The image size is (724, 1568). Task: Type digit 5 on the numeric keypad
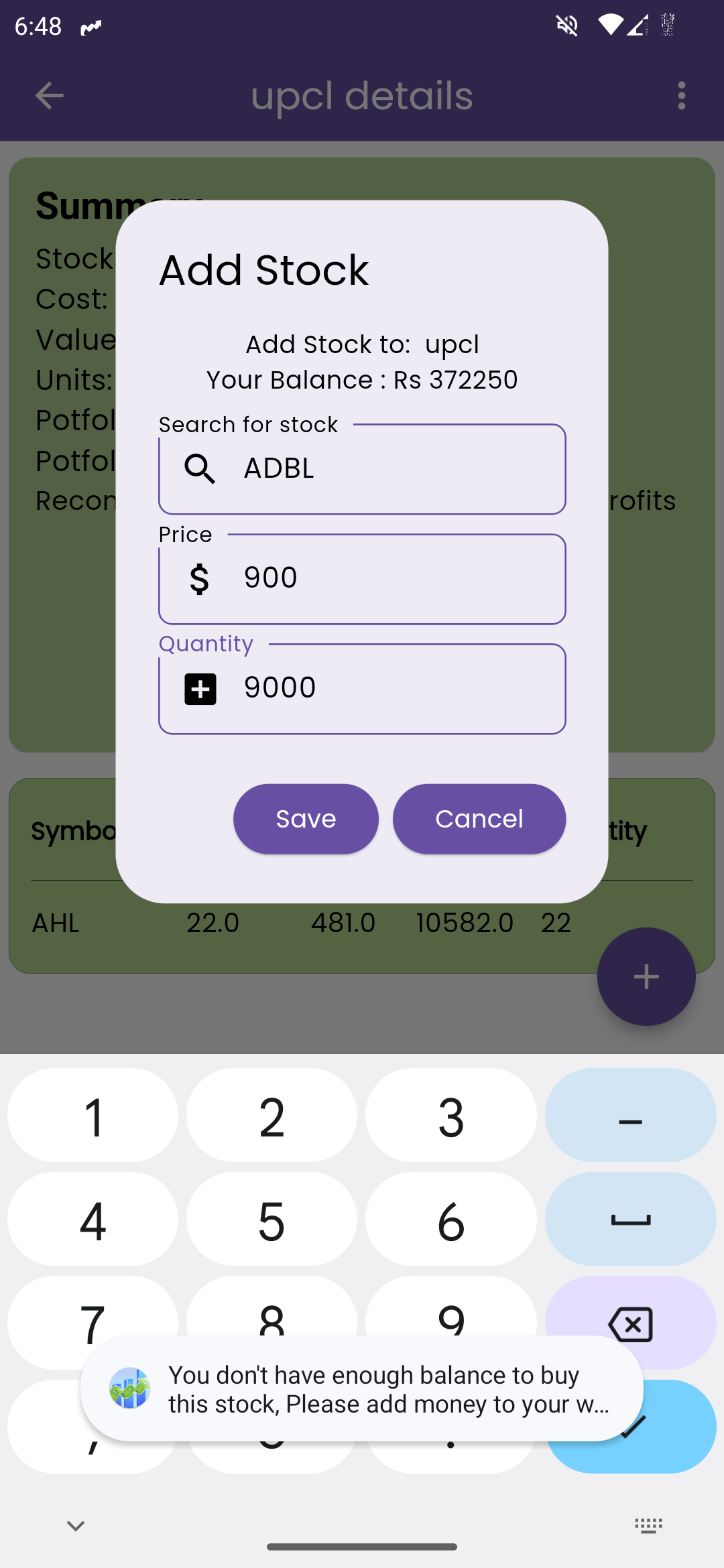point(271,1219)
